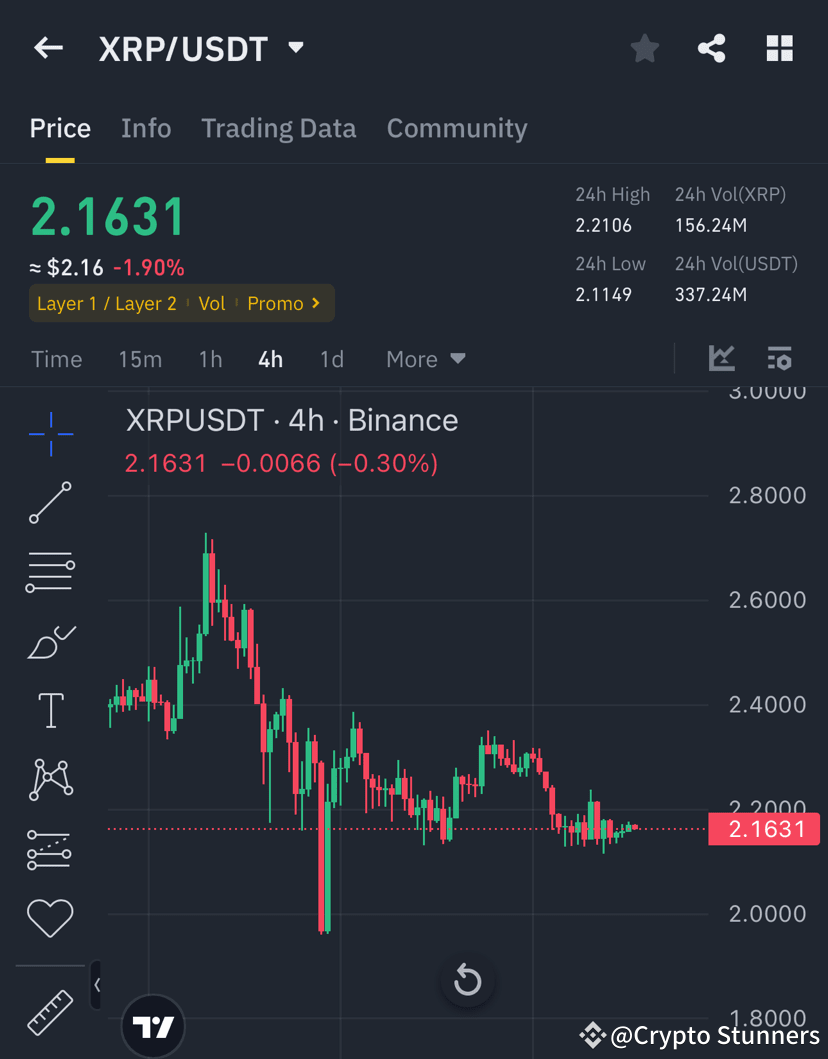
Task: Collapse the drawing tools sidebar
Action: point(97,985)
